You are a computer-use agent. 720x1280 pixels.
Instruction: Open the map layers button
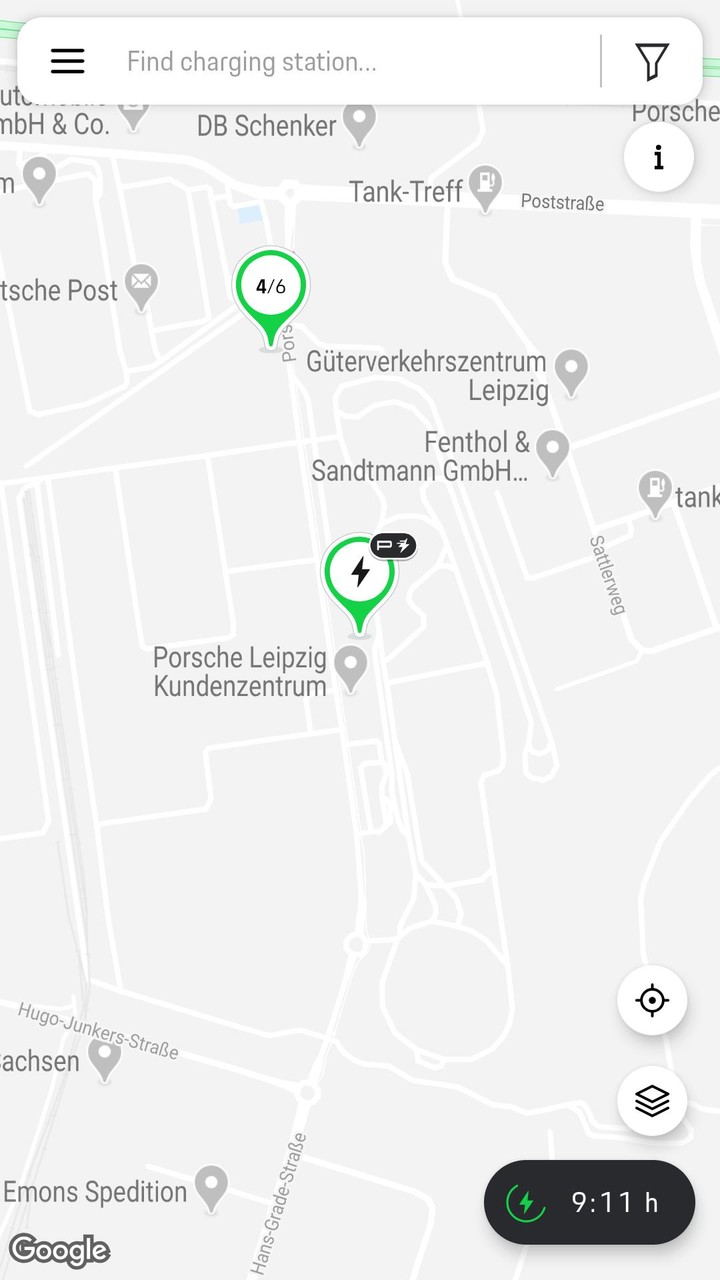coord(652,1101)
